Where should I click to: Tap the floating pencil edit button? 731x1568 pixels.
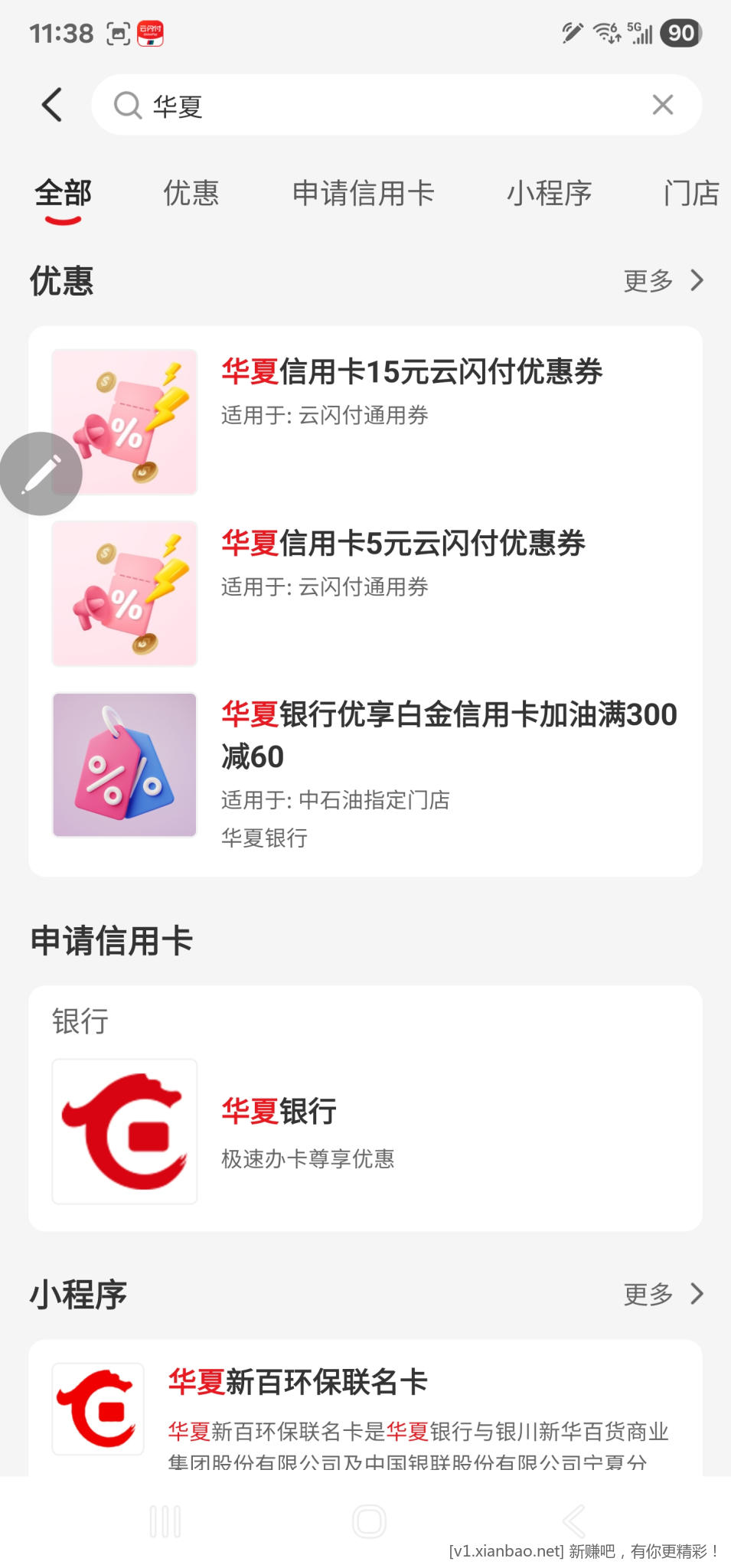click(x=41, y=474)
